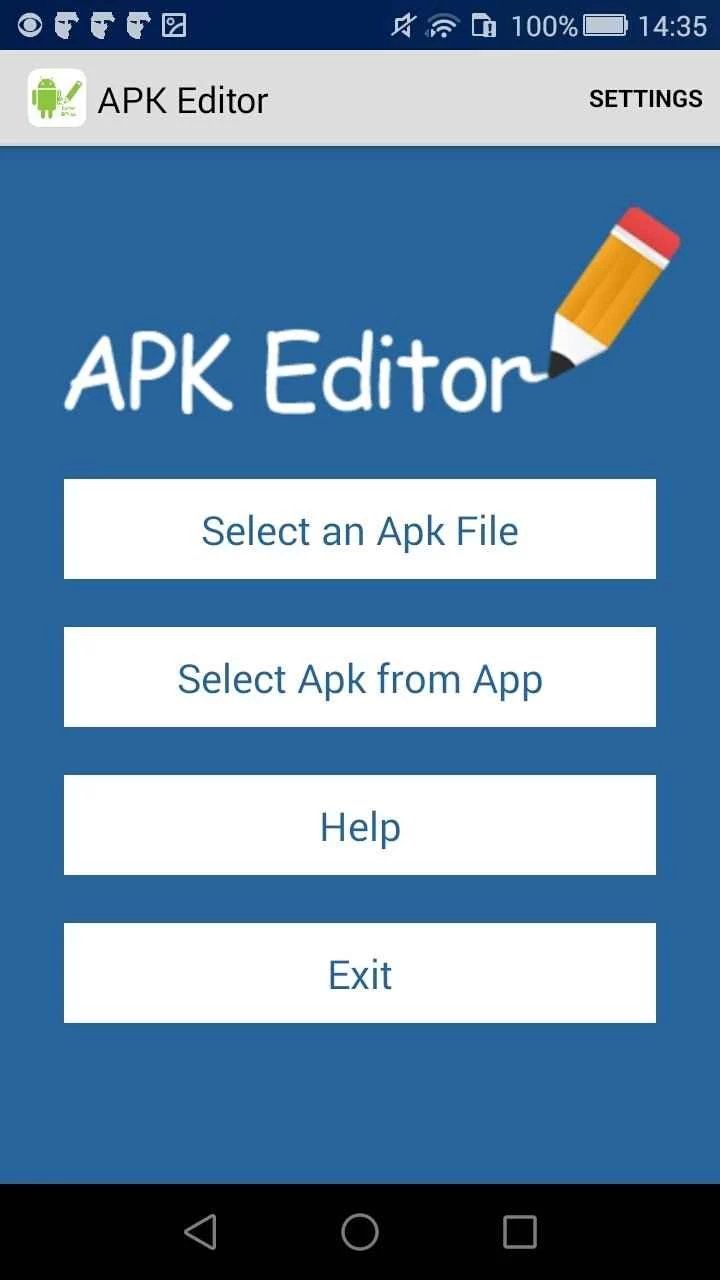Open the Help page
This screenshot has height=1280, width=720.
(x=360, y=825)
